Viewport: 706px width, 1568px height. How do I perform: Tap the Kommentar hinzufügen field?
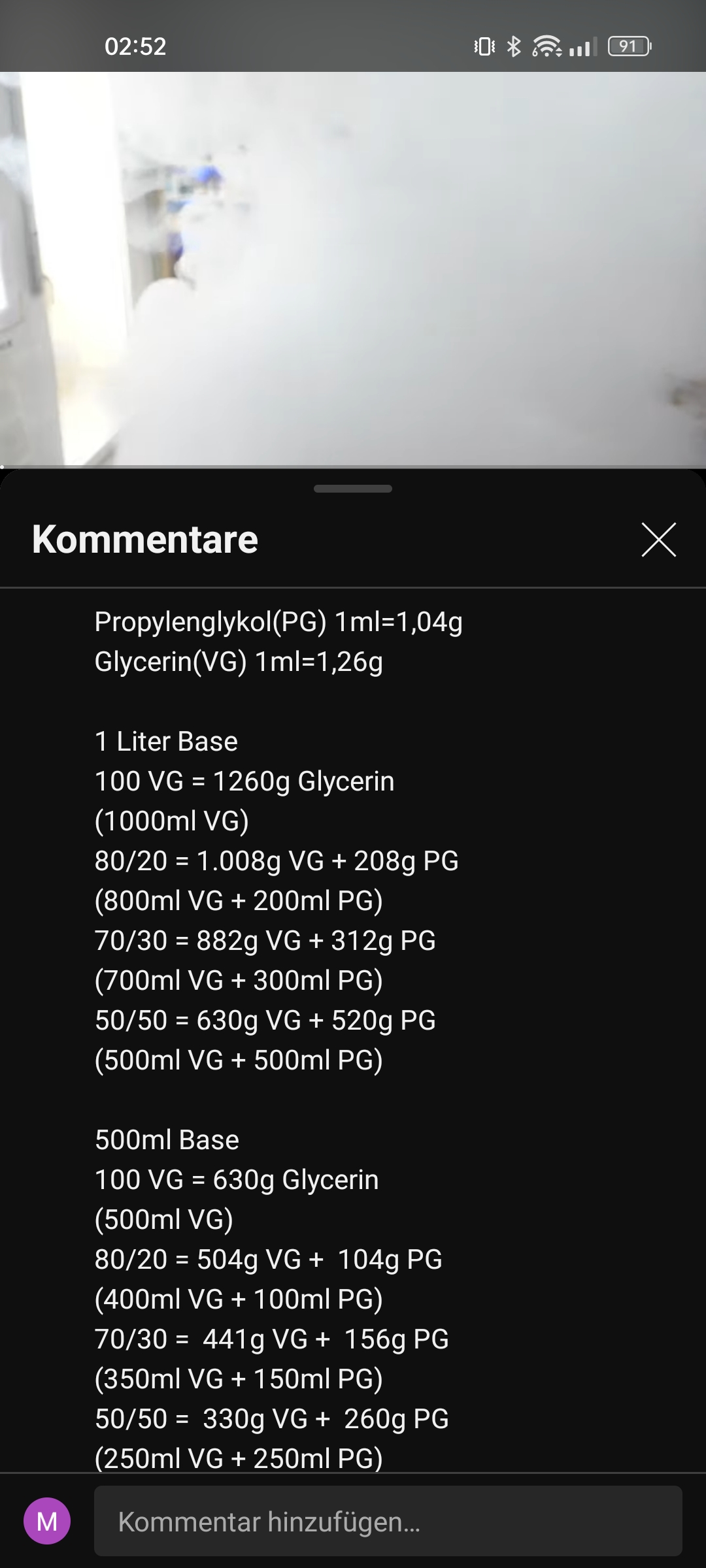[388, 1522]
